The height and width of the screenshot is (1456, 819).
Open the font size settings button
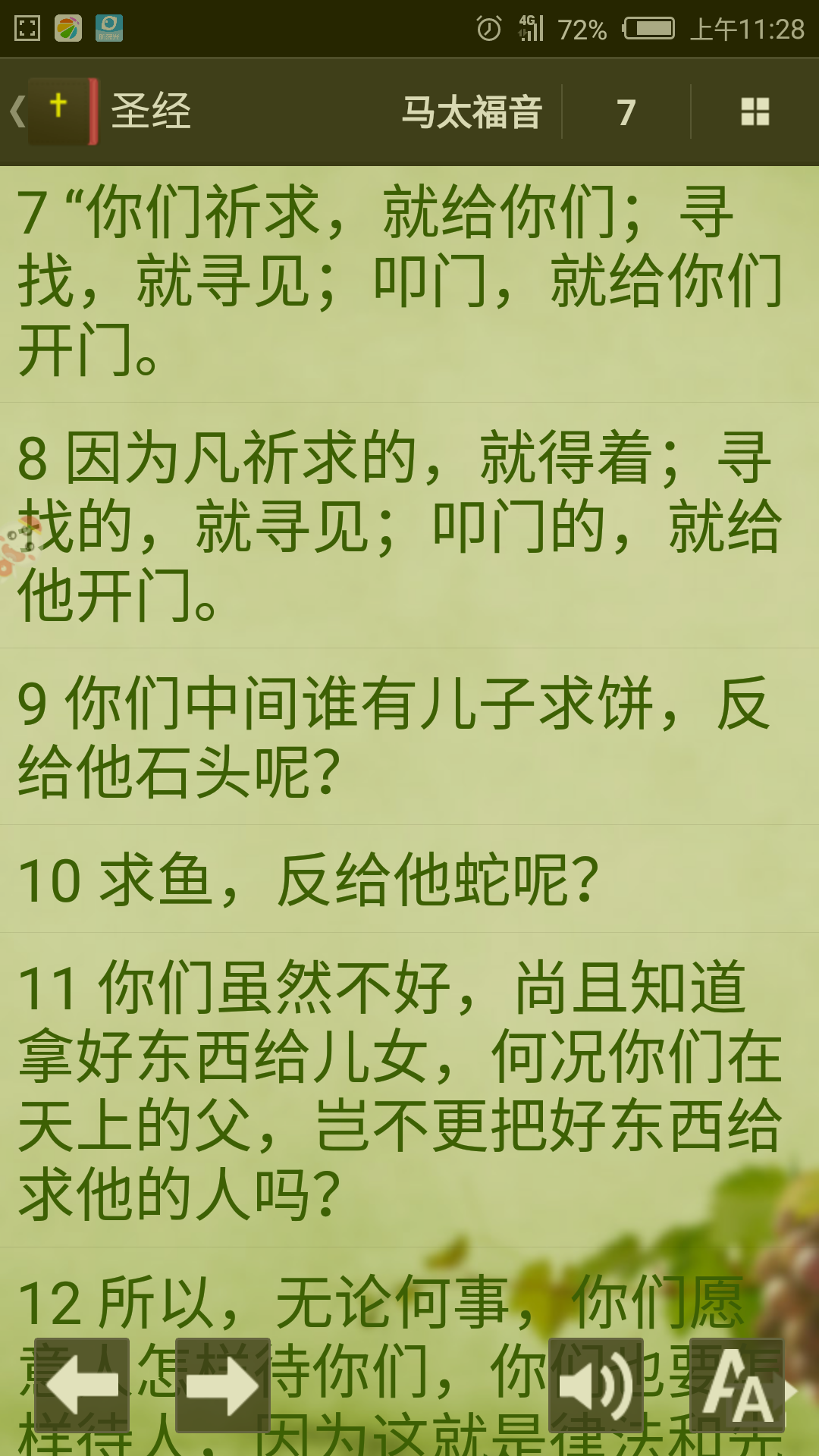(737, 1385)
